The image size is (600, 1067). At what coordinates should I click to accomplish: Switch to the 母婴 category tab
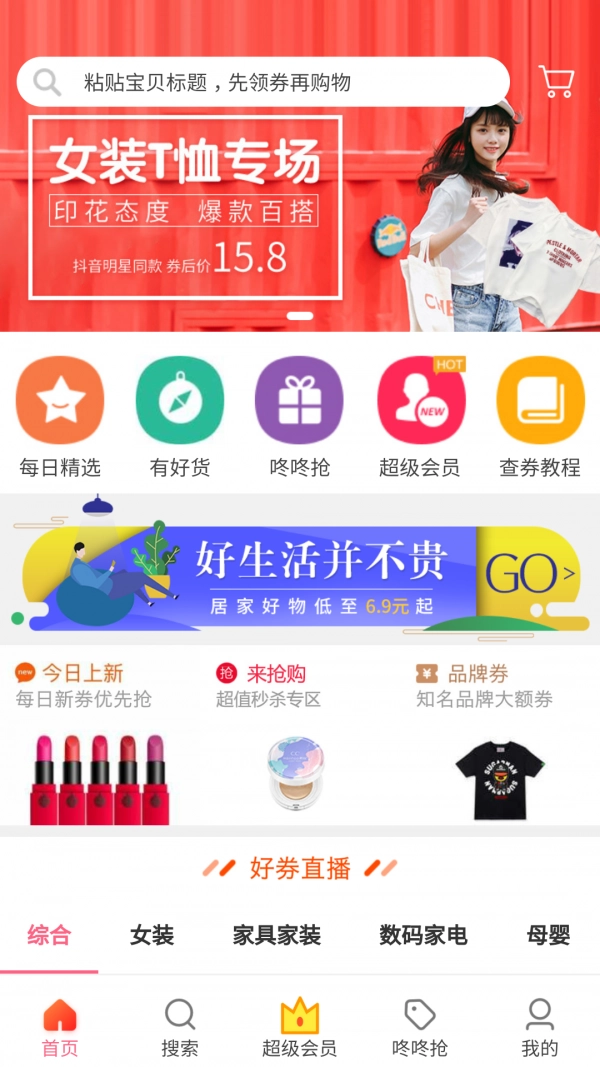tap(548, 936)
